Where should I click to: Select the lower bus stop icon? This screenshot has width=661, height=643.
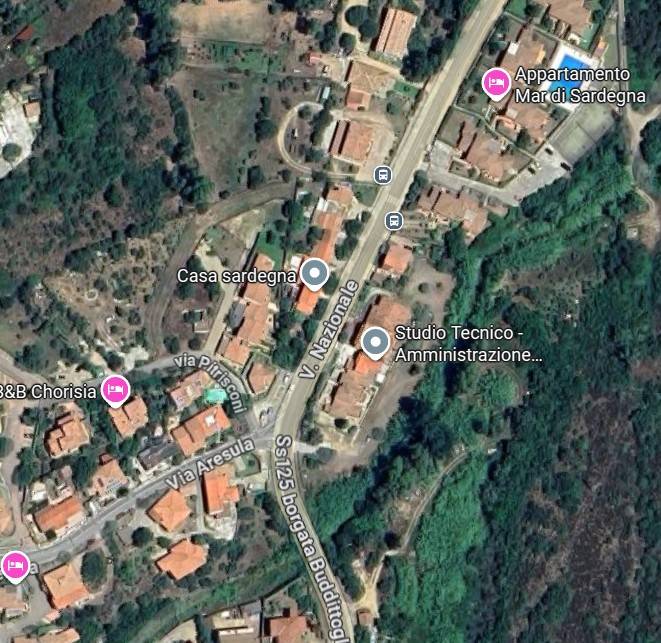tap(394, 220)
